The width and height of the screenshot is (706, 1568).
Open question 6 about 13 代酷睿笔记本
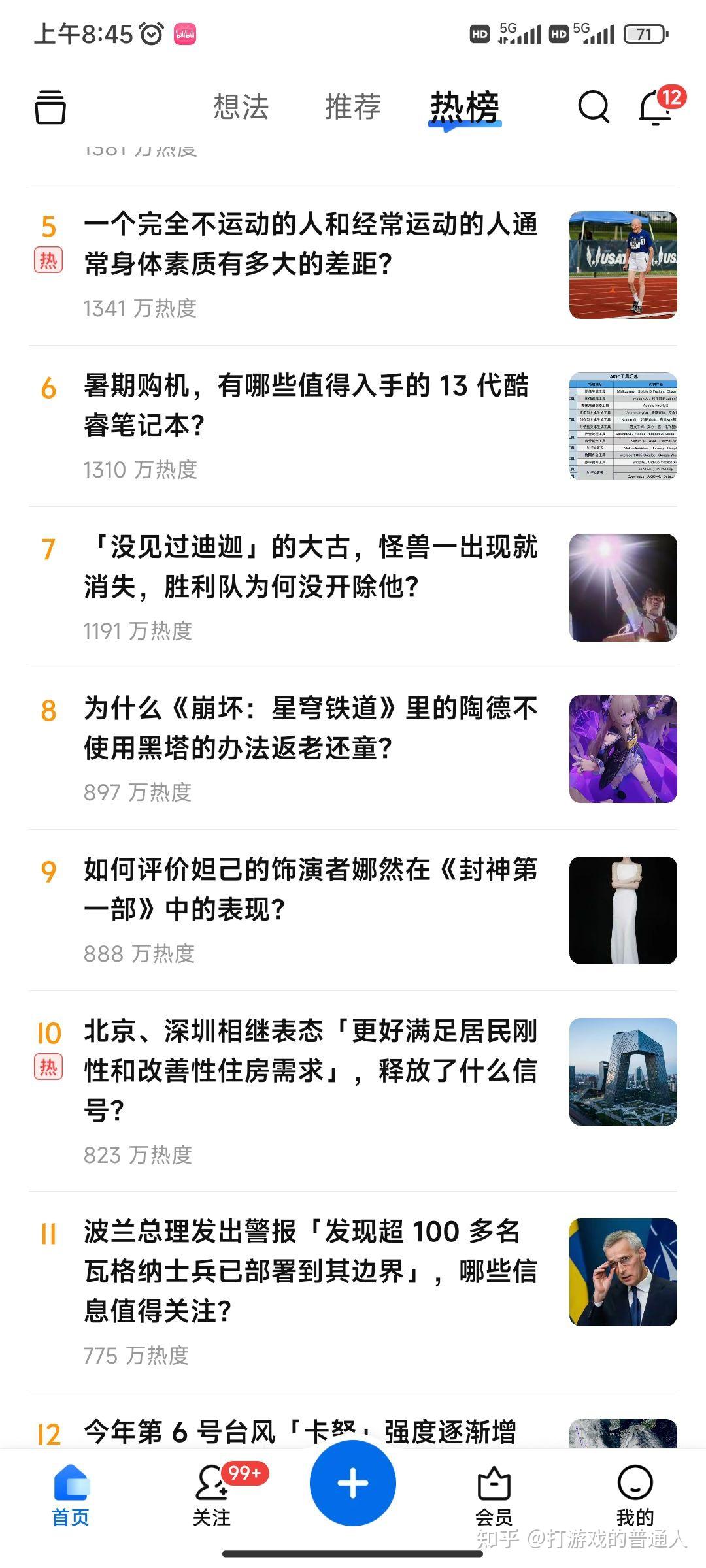click(x=353, y=426)
